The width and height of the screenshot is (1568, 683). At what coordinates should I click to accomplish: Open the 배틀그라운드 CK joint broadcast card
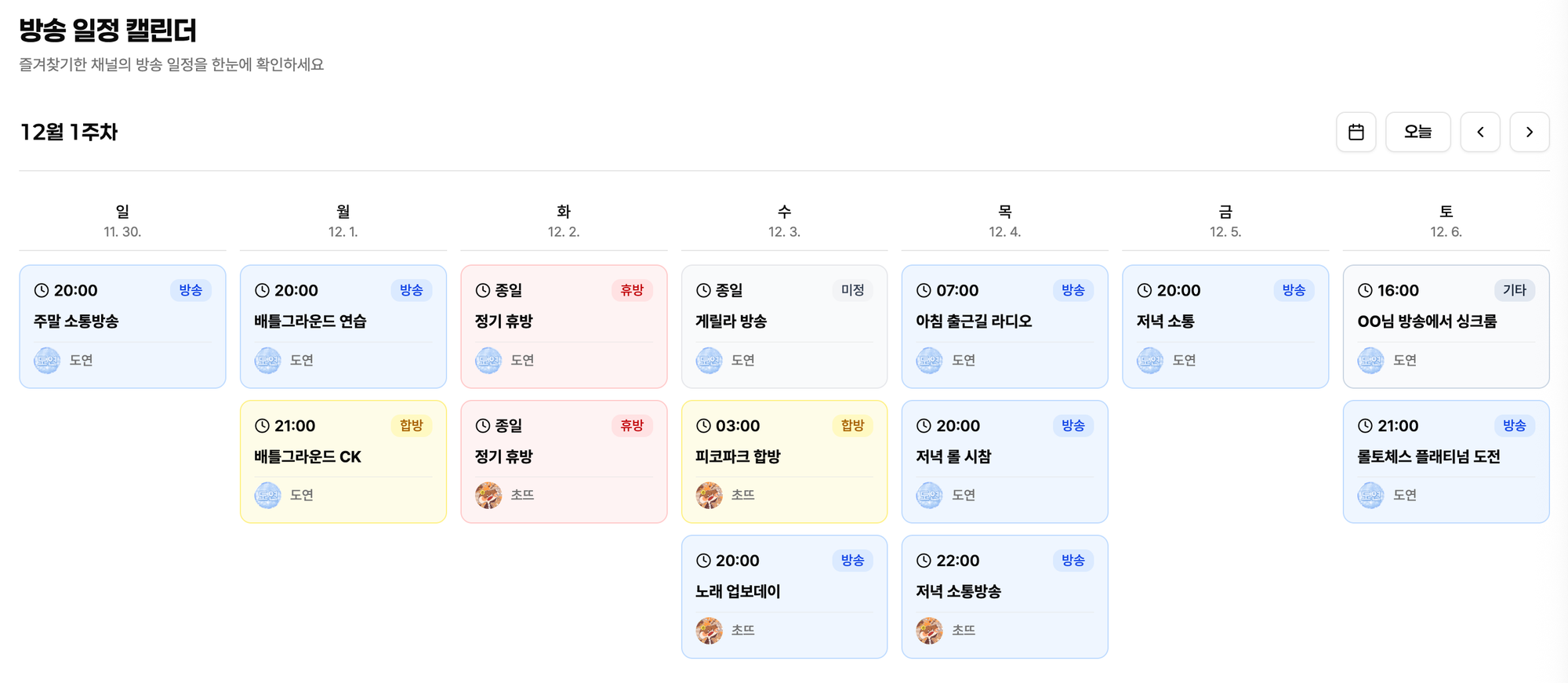(343, 462)
